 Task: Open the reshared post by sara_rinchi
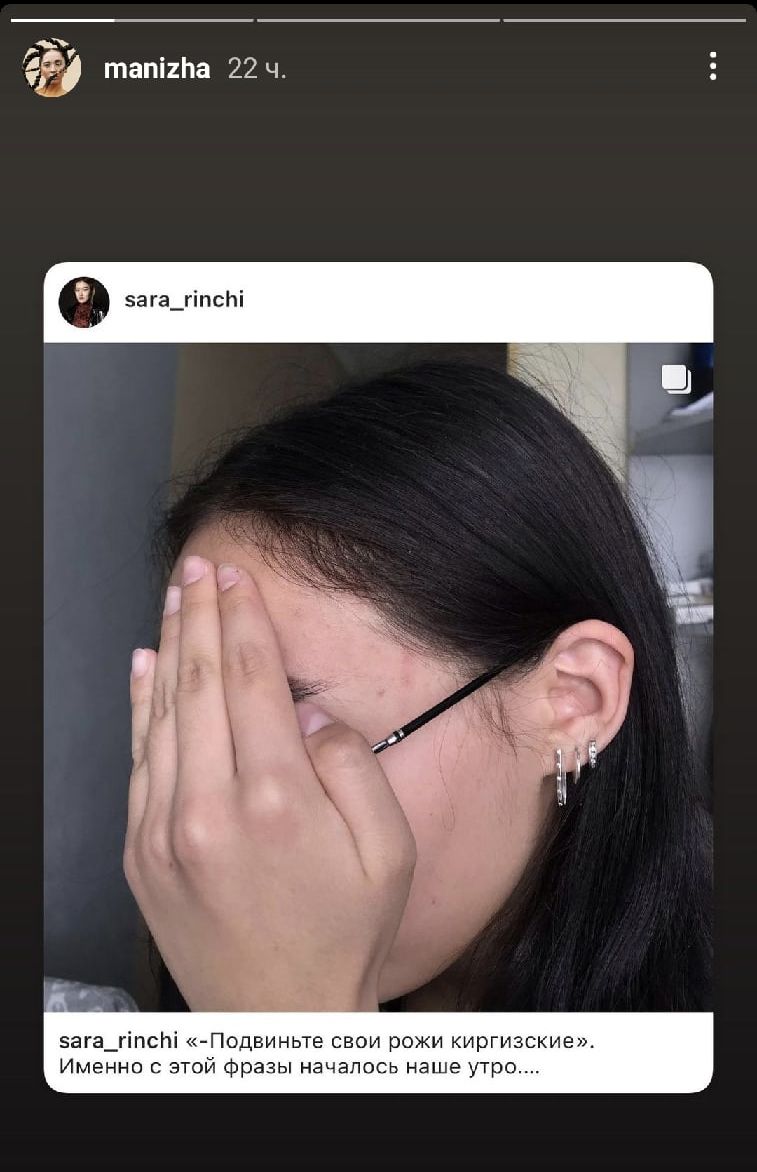tap(378, 676)
